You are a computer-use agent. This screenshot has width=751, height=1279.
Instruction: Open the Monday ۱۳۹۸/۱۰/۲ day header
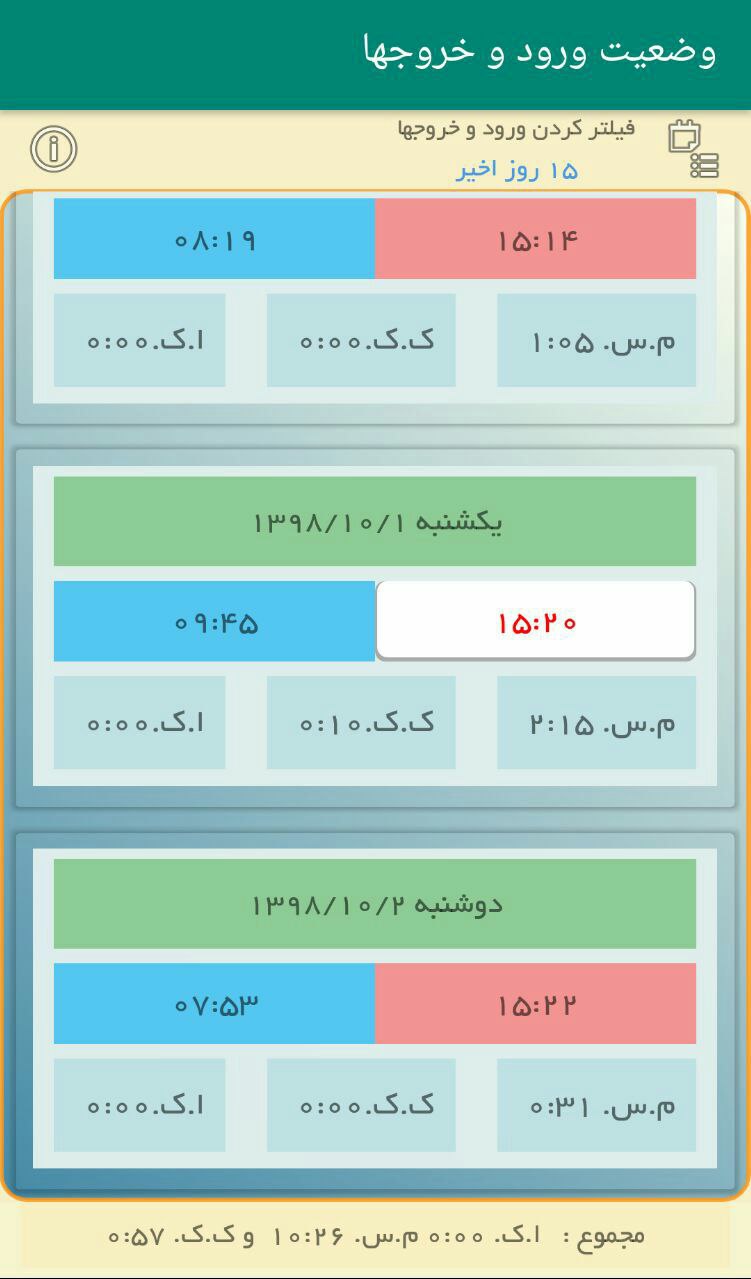(x=375, y=904)
